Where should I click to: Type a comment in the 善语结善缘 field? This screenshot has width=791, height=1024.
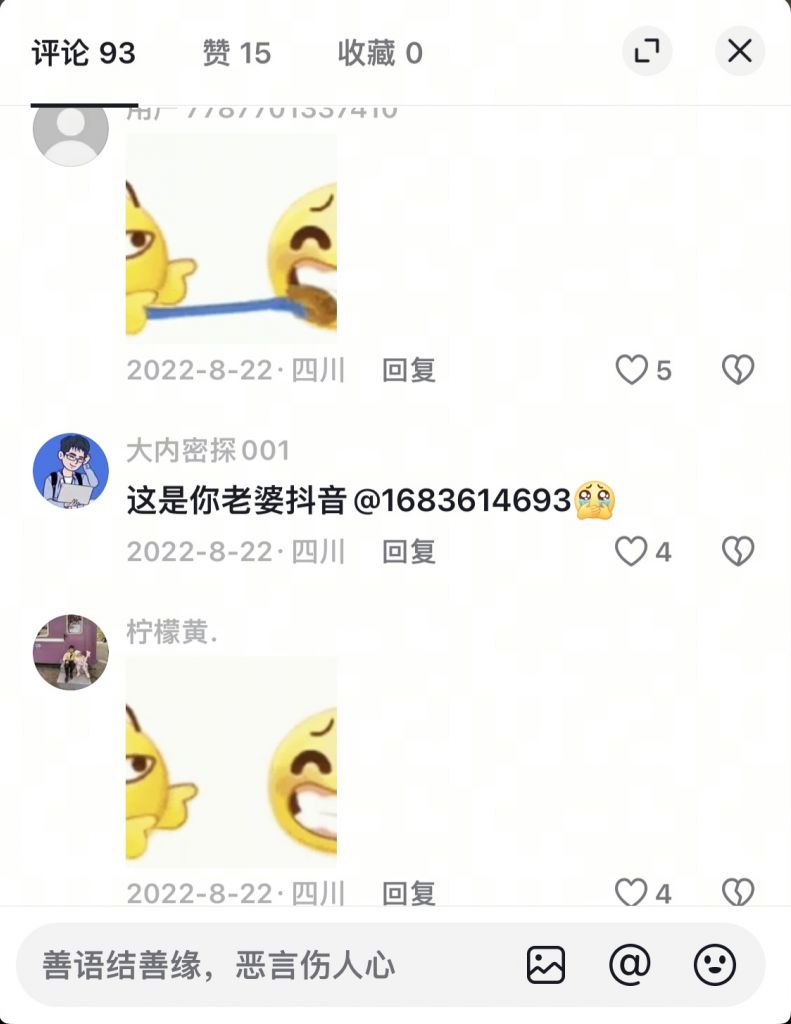[x=260, y=965]
